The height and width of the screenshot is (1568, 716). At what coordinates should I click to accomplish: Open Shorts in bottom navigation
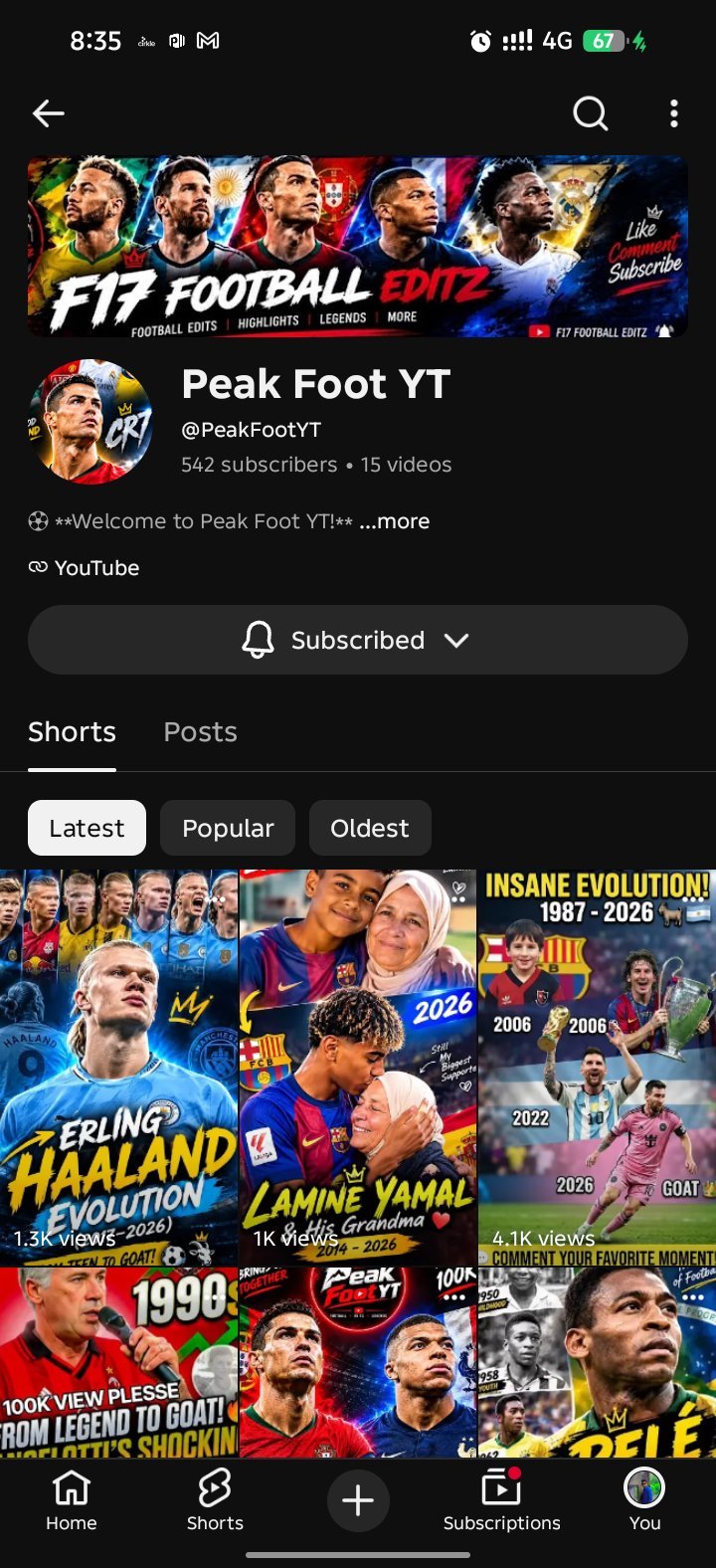pyautogui.click(x=215, y=1500)
